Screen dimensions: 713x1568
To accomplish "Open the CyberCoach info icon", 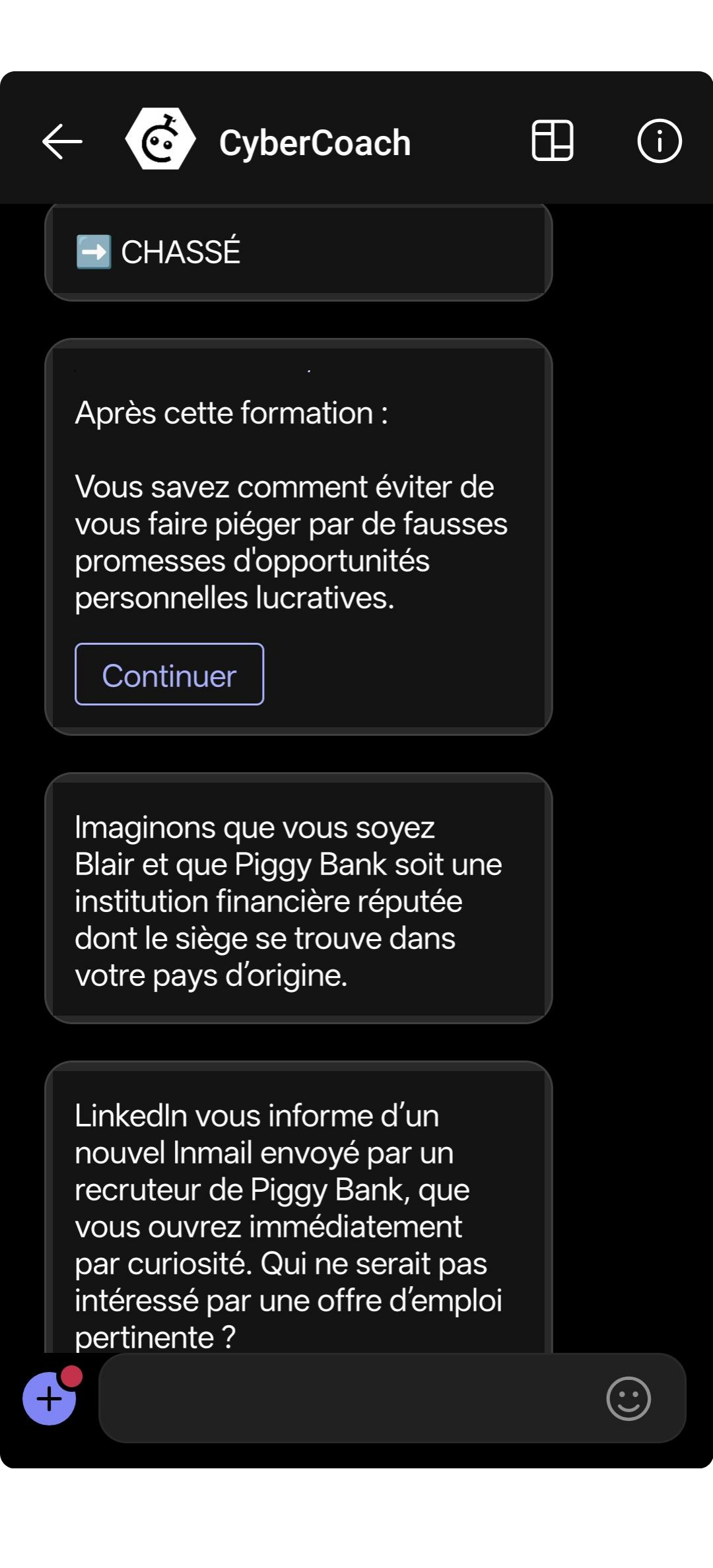I will pos(659,141).
